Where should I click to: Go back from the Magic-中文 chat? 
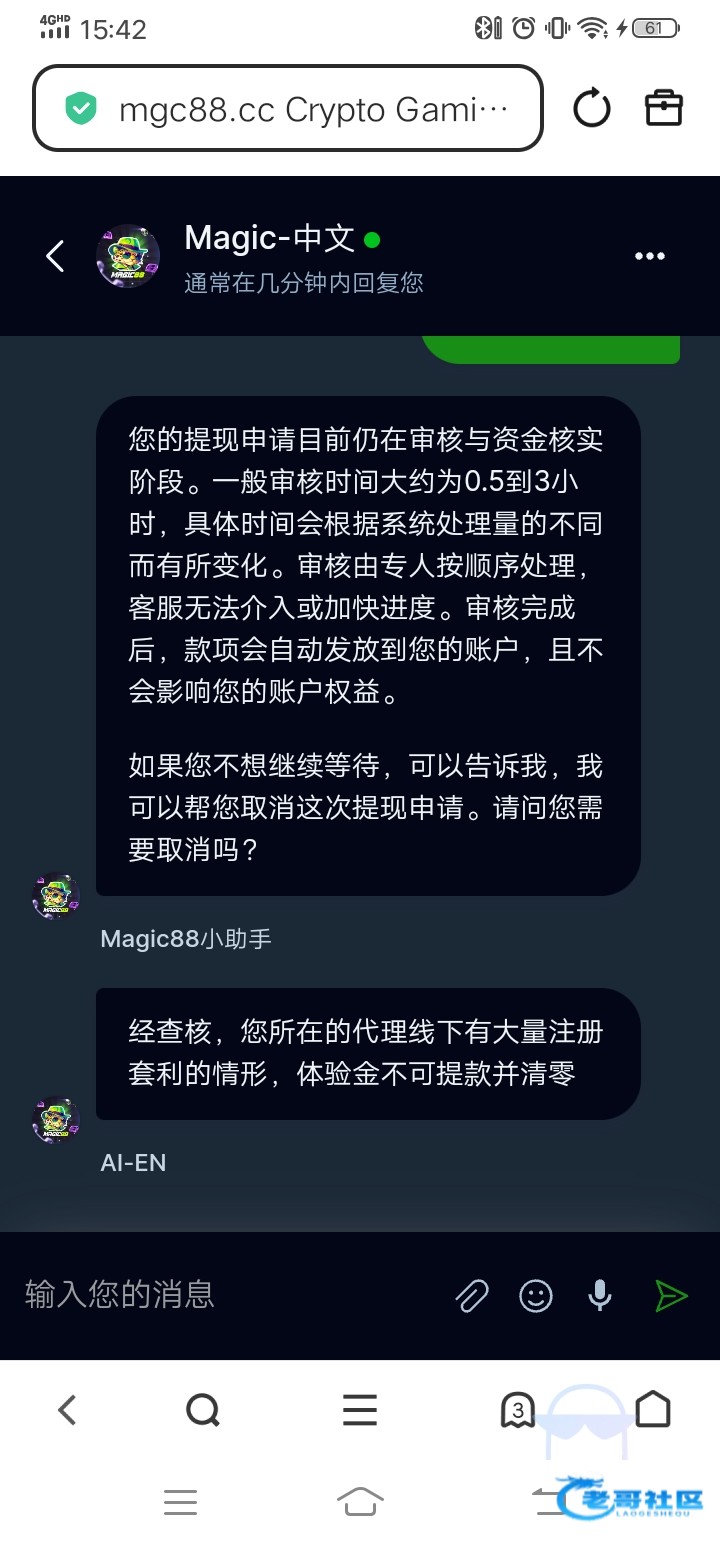(56, 256)
